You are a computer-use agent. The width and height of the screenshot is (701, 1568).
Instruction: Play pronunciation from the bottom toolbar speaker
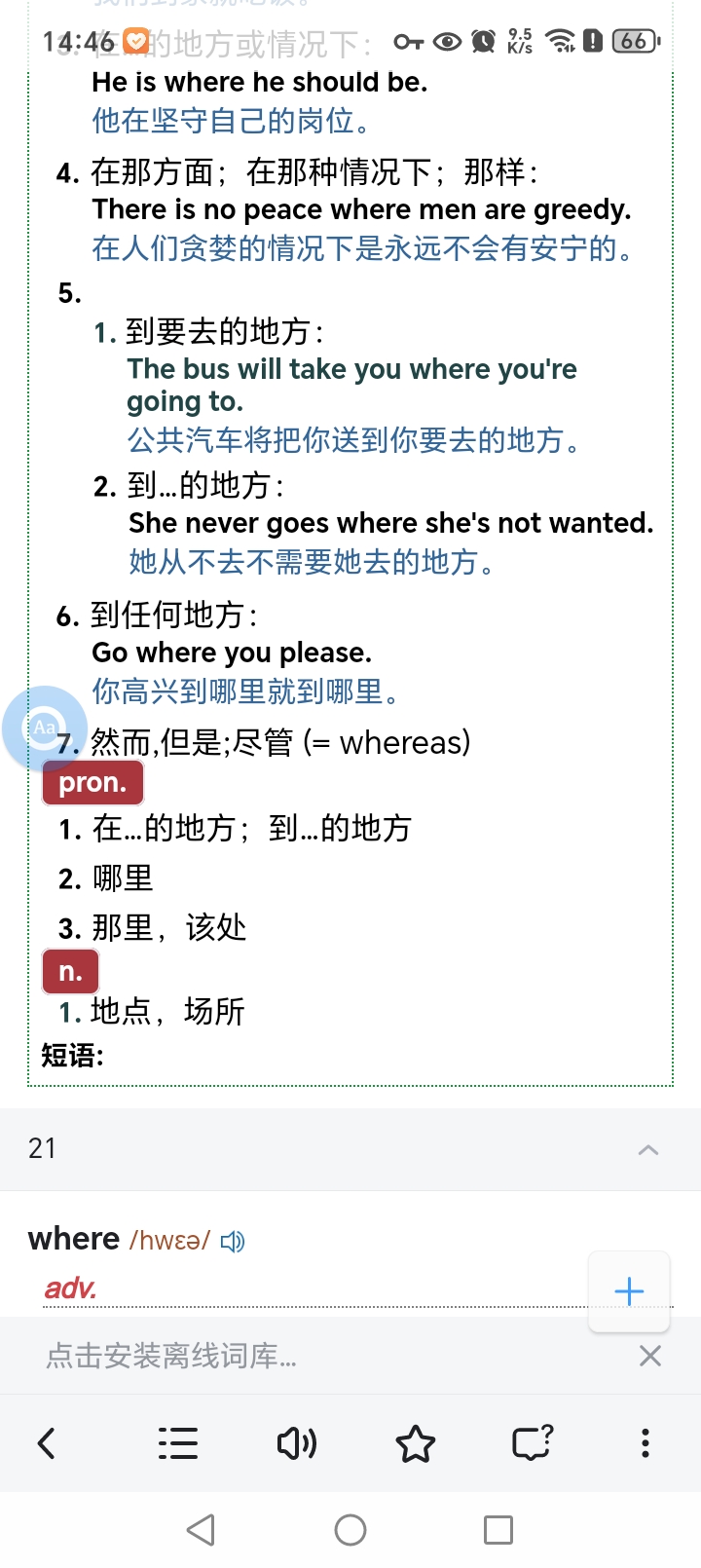tap(297, 1442)
